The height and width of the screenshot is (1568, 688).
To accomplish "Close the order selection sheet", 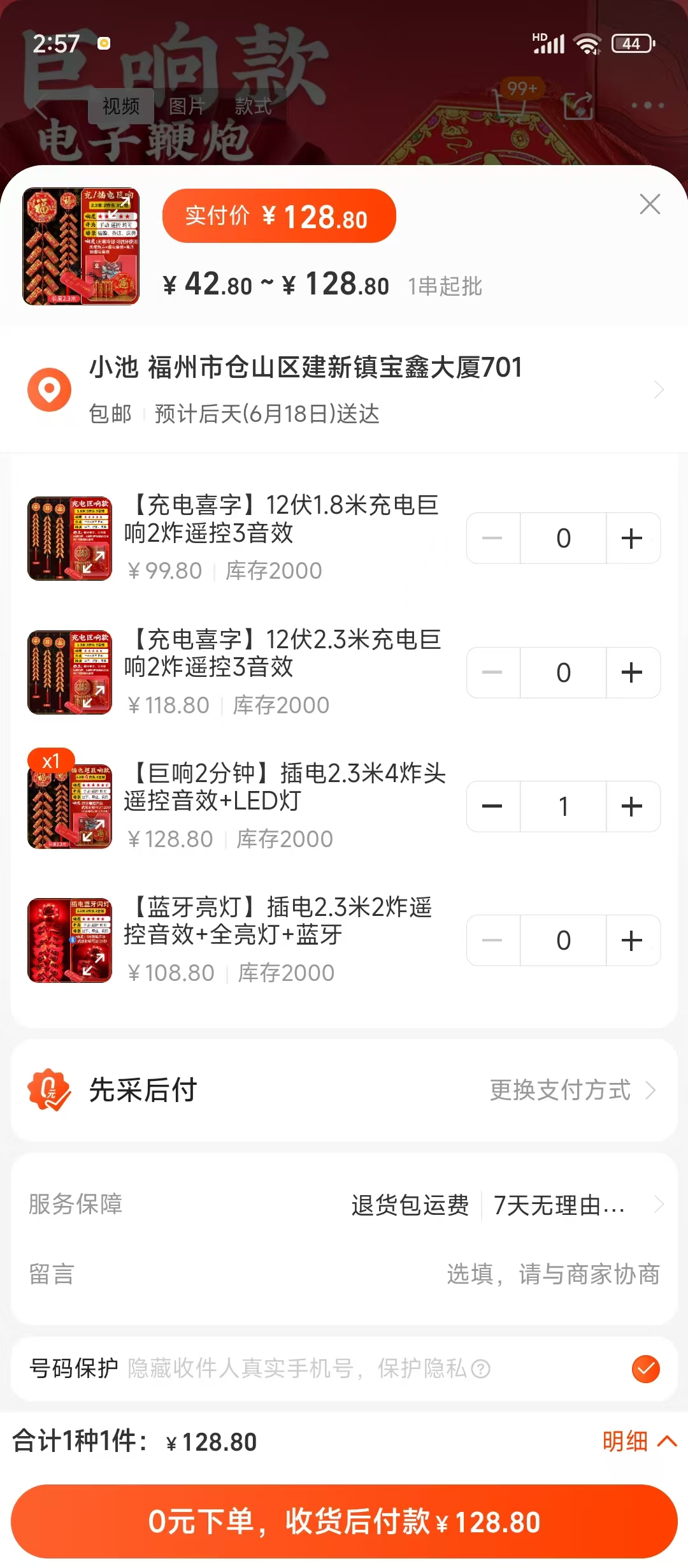I will (x=650, y=205).
